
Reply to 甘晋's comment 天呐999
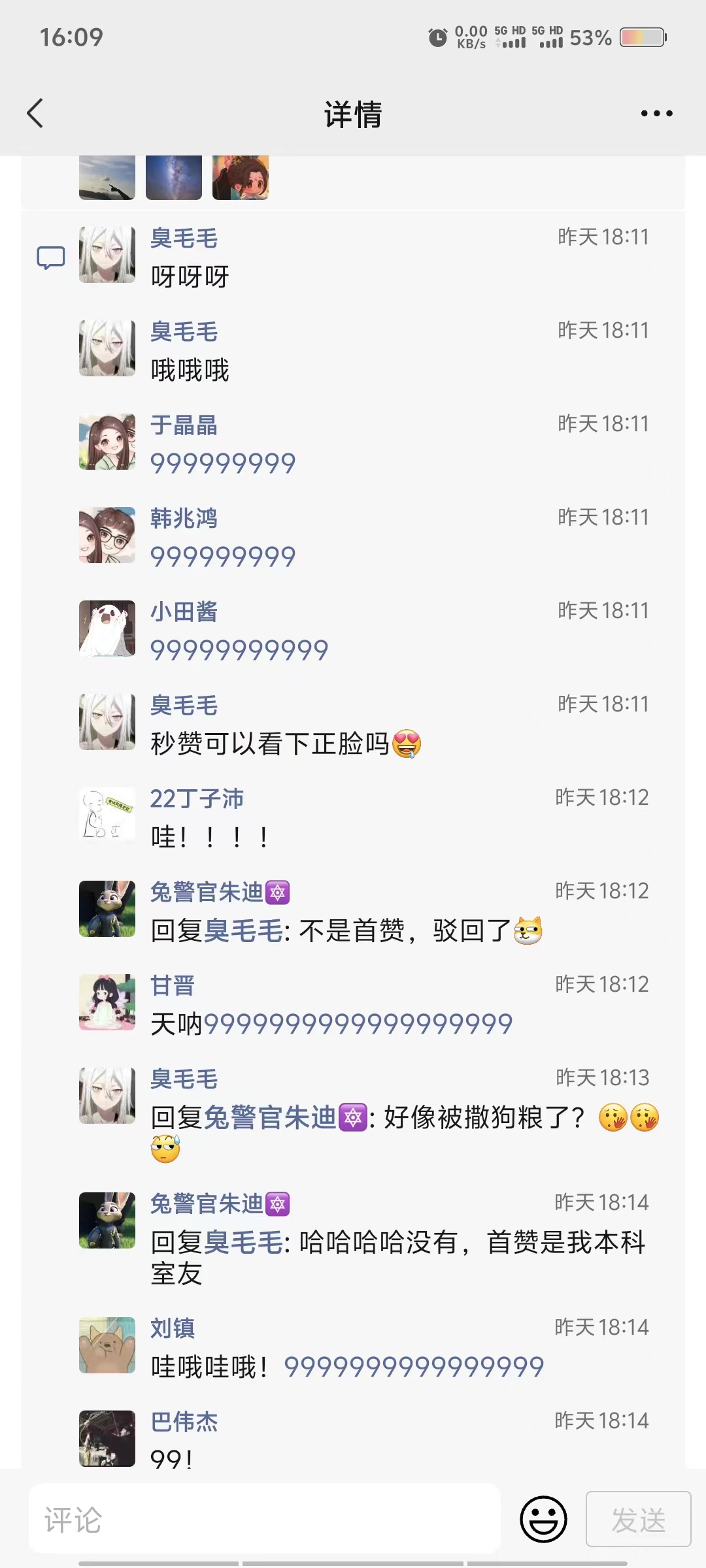tap(331, 1024)
